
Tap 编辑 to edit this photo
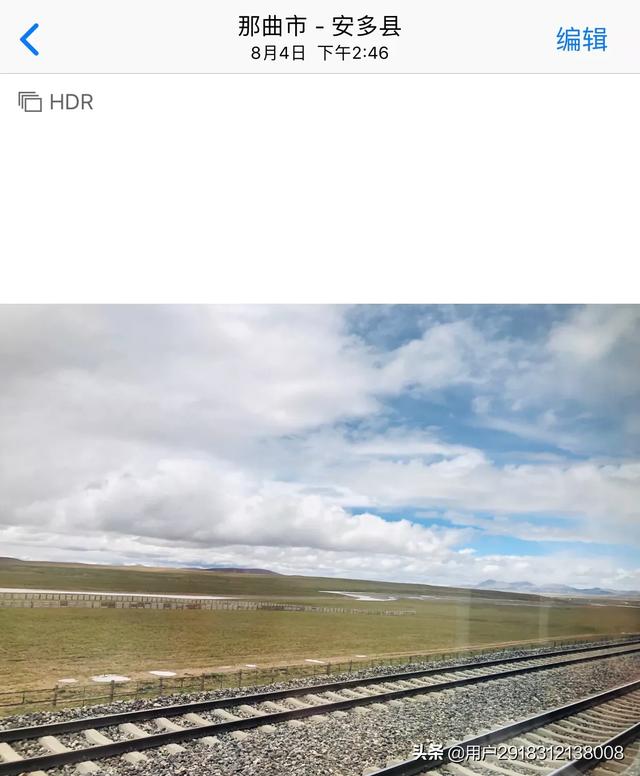click(x=581, y=39)
